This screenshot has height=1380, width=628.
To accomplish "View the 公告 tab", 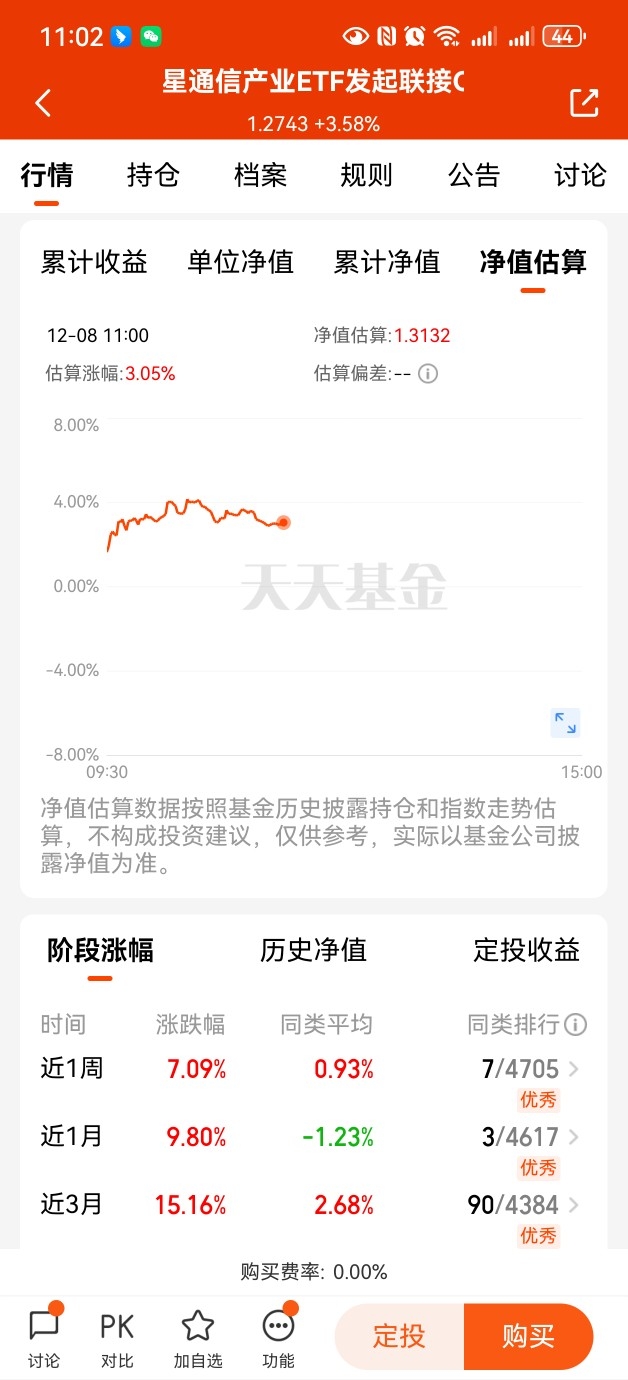I will [473, 175].
